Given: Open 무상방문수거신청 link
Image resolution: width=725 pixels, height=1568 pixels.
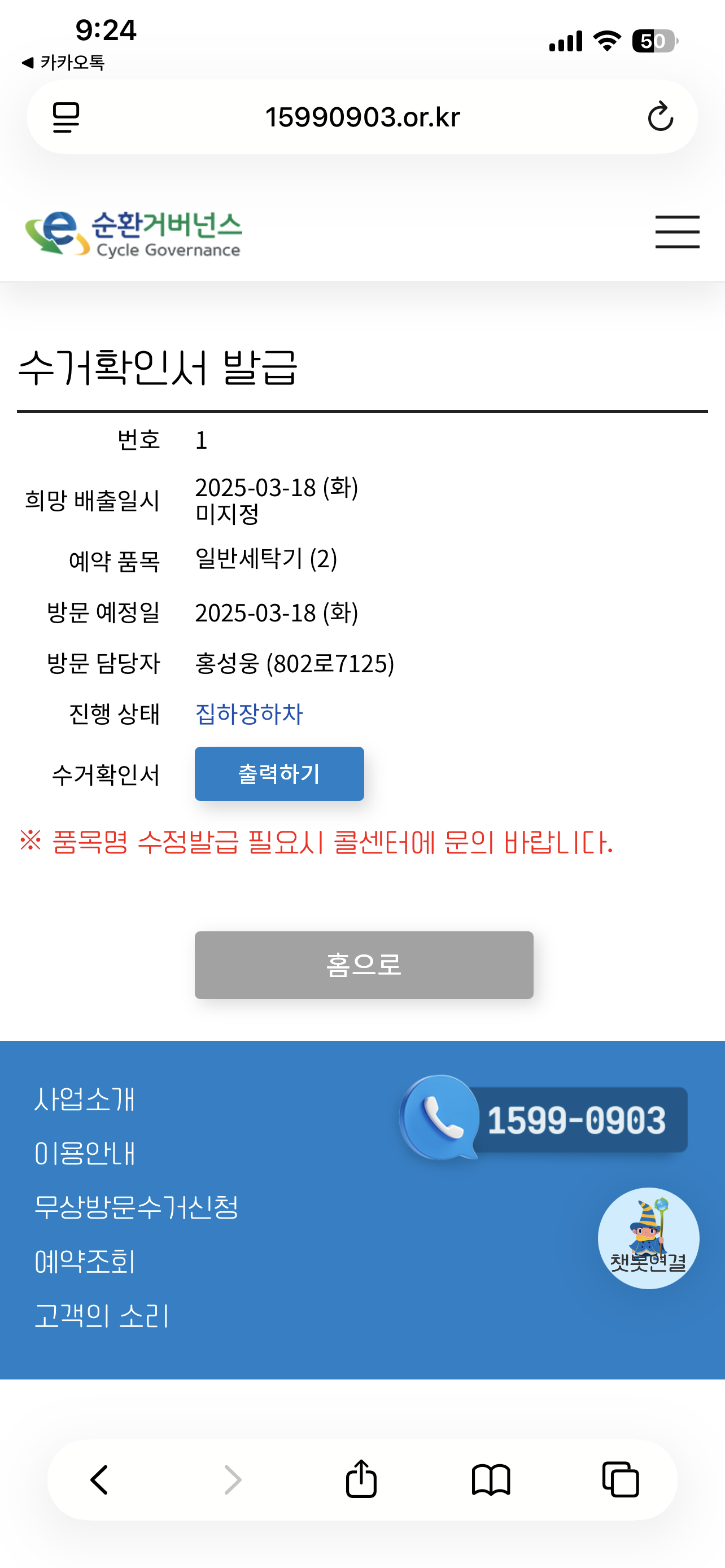Looking at the screenshot, I should pyautogui.click(x=136, y=1207).
